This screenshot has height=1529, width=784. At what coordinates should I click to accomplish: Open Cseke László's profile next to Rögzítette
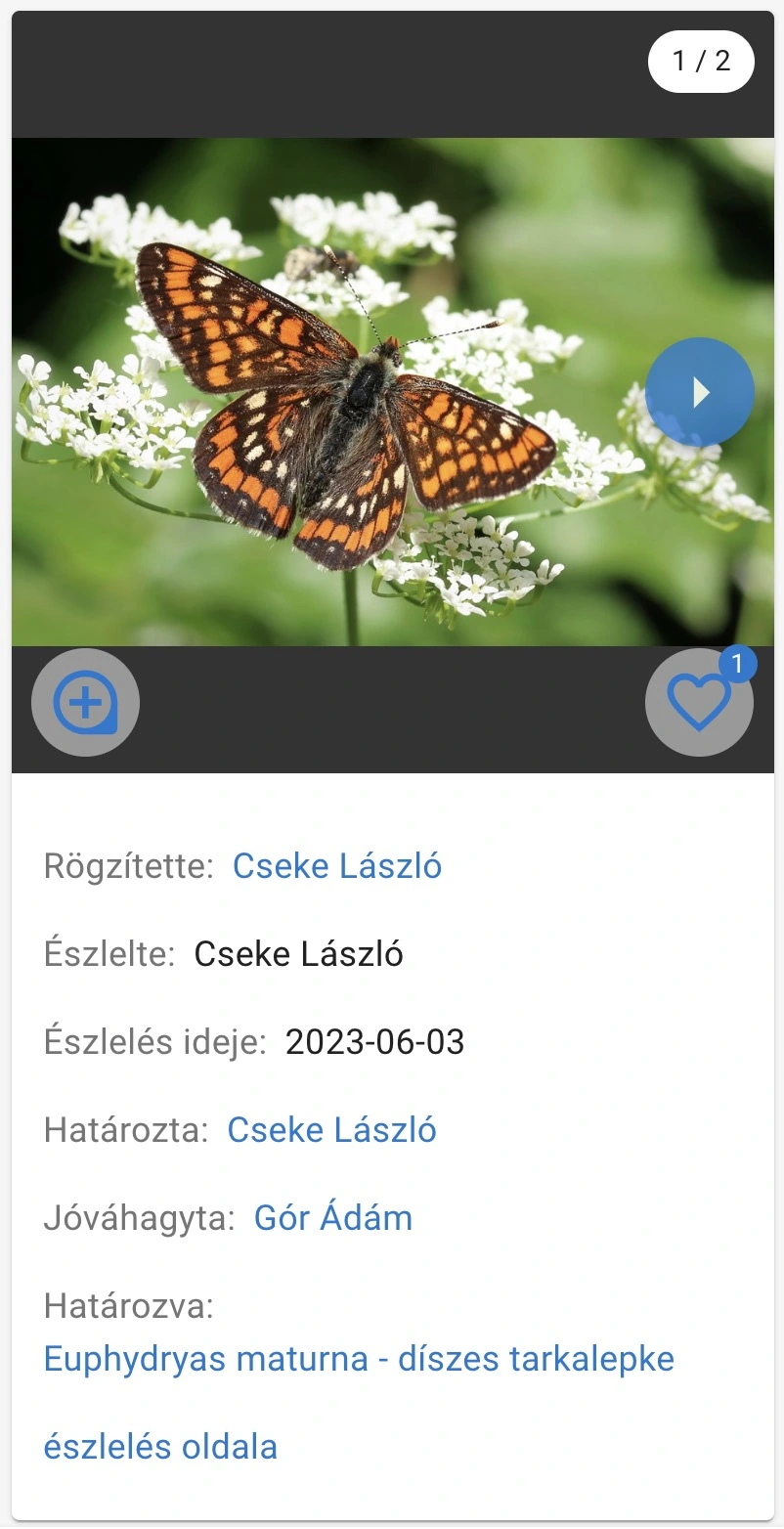[x=336, y=866]
